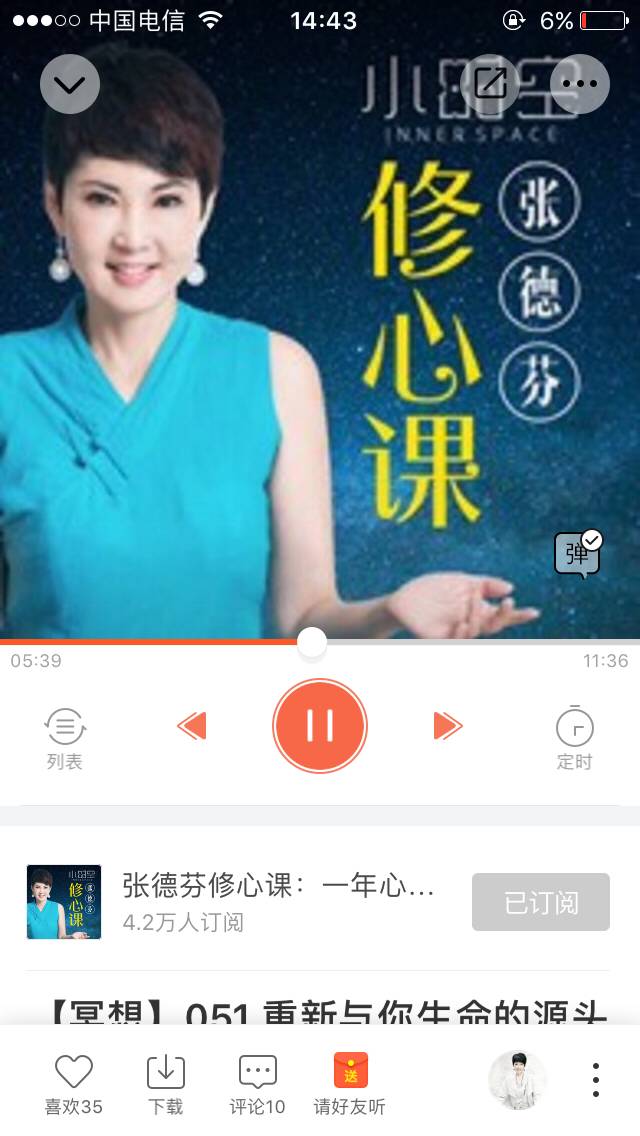Gift this to a friend via 请好友听
The height and width of the screenshot is (1136, 640).
point(350,1084)
